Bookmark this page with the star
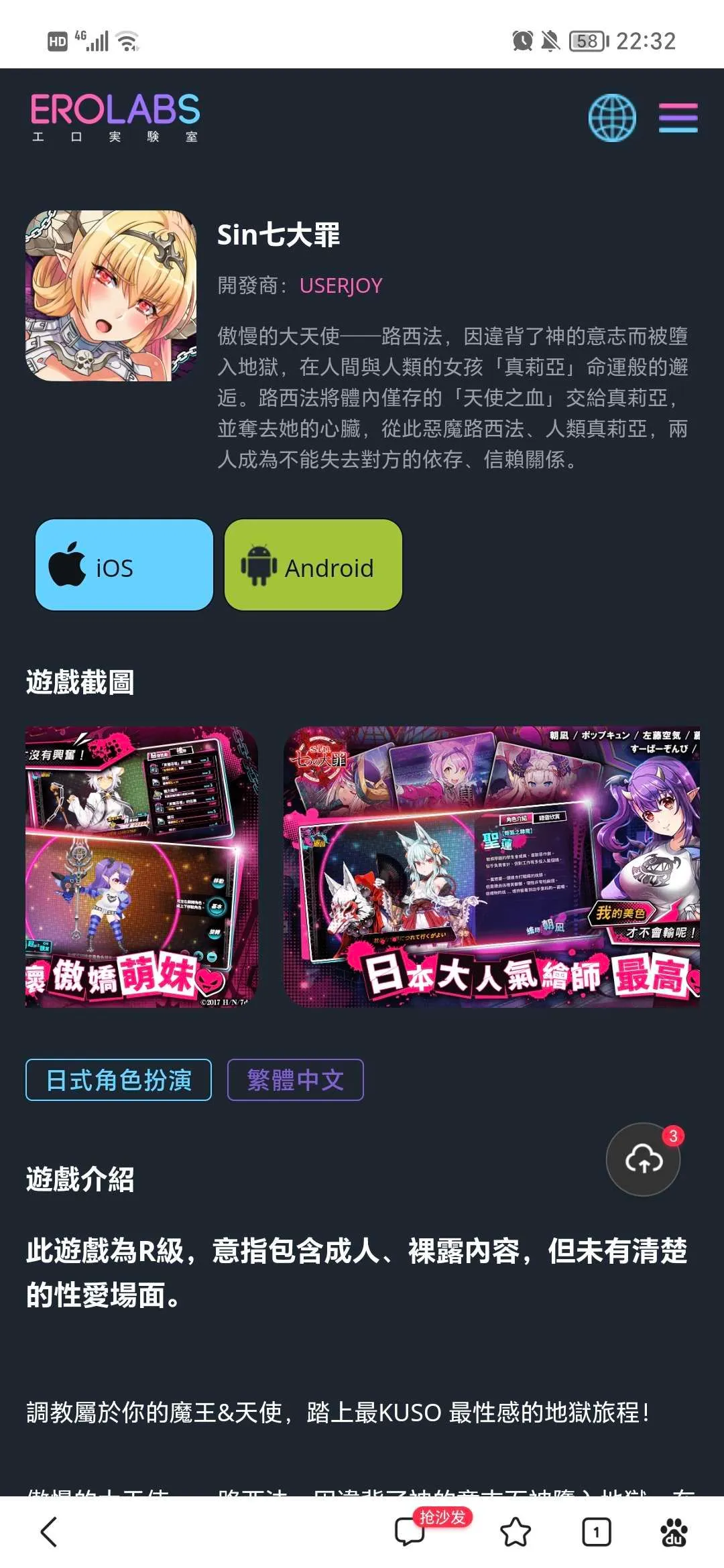 [516, 1532]
